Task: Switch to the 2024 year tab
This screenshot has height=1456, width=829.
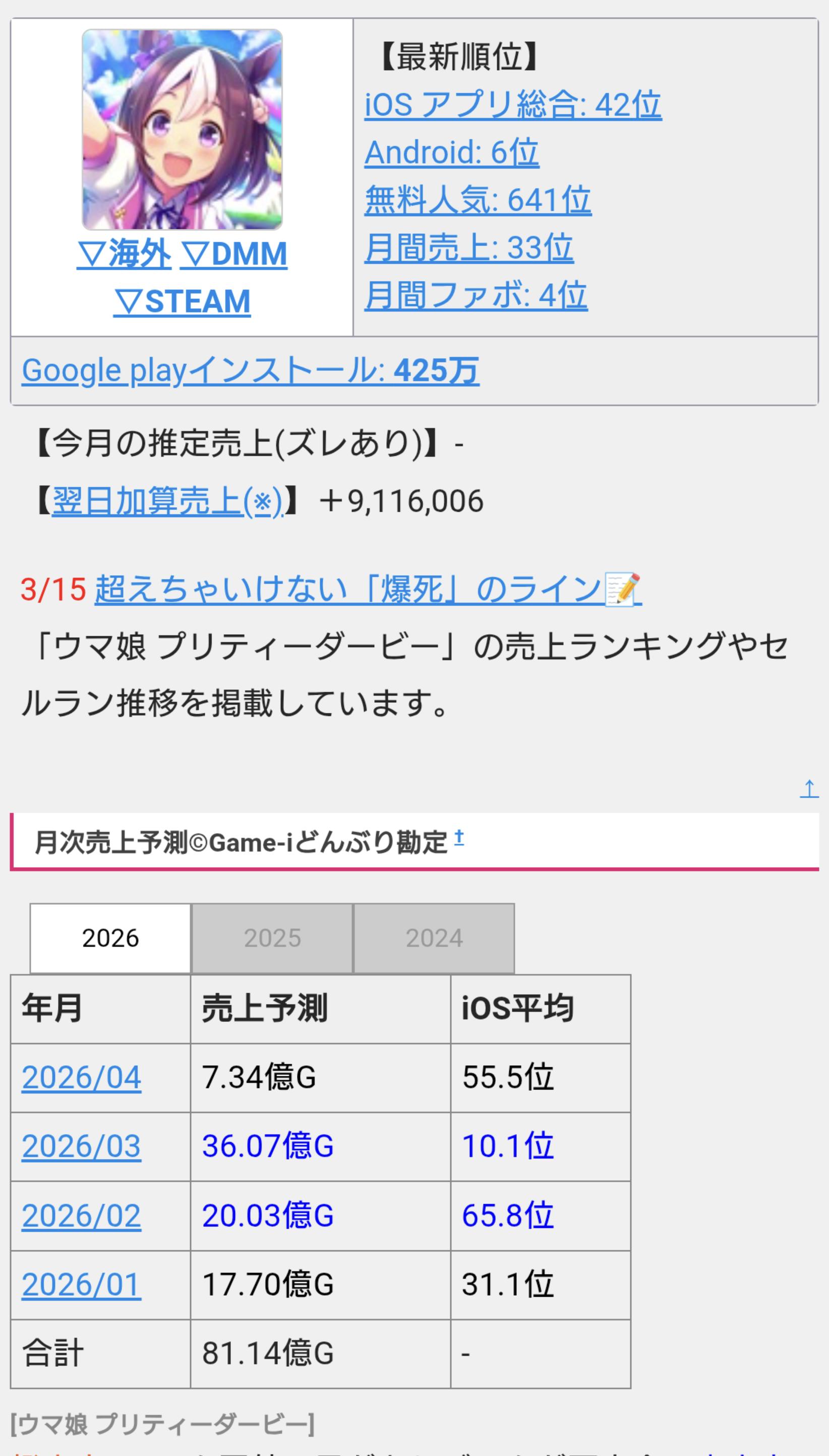Action: point(434,938)
